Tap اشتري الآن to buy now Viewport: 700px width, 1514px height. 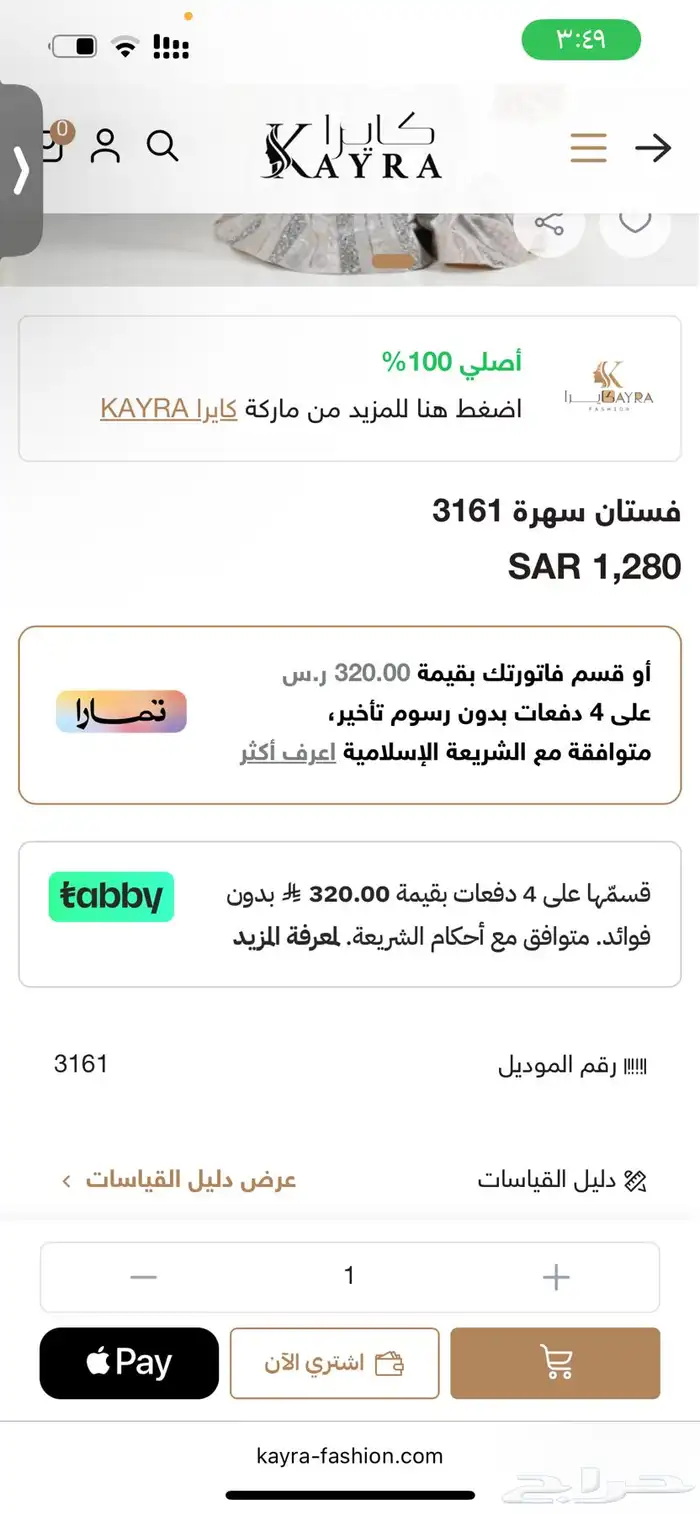[x=334, y=1362]
